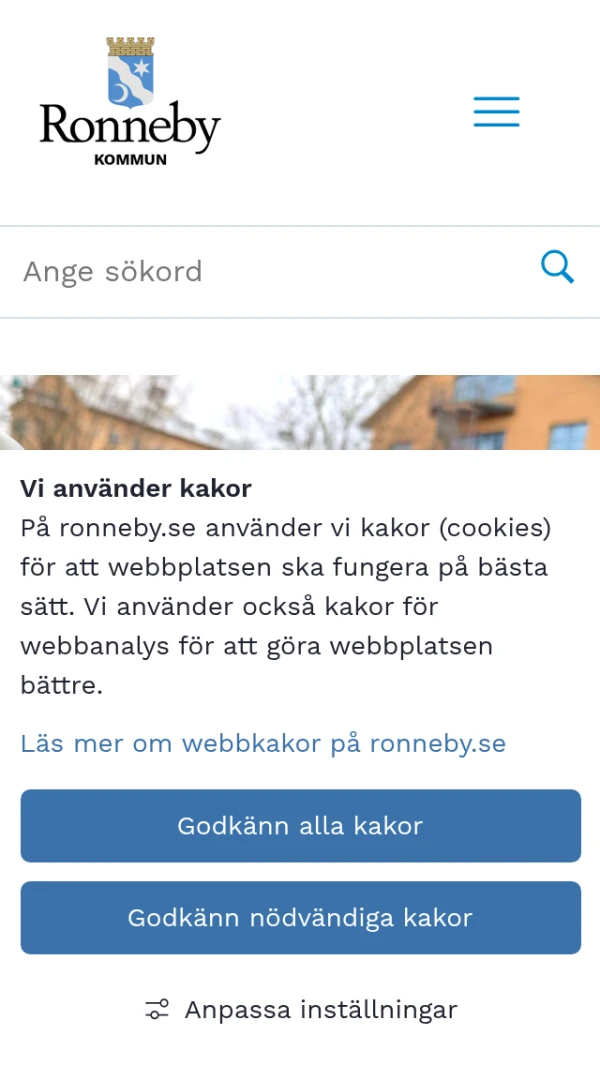The image size is (600, 1065).
Task: Accept all cookies with "Godkänn alla kakor"
Action: tap(300, 826)
